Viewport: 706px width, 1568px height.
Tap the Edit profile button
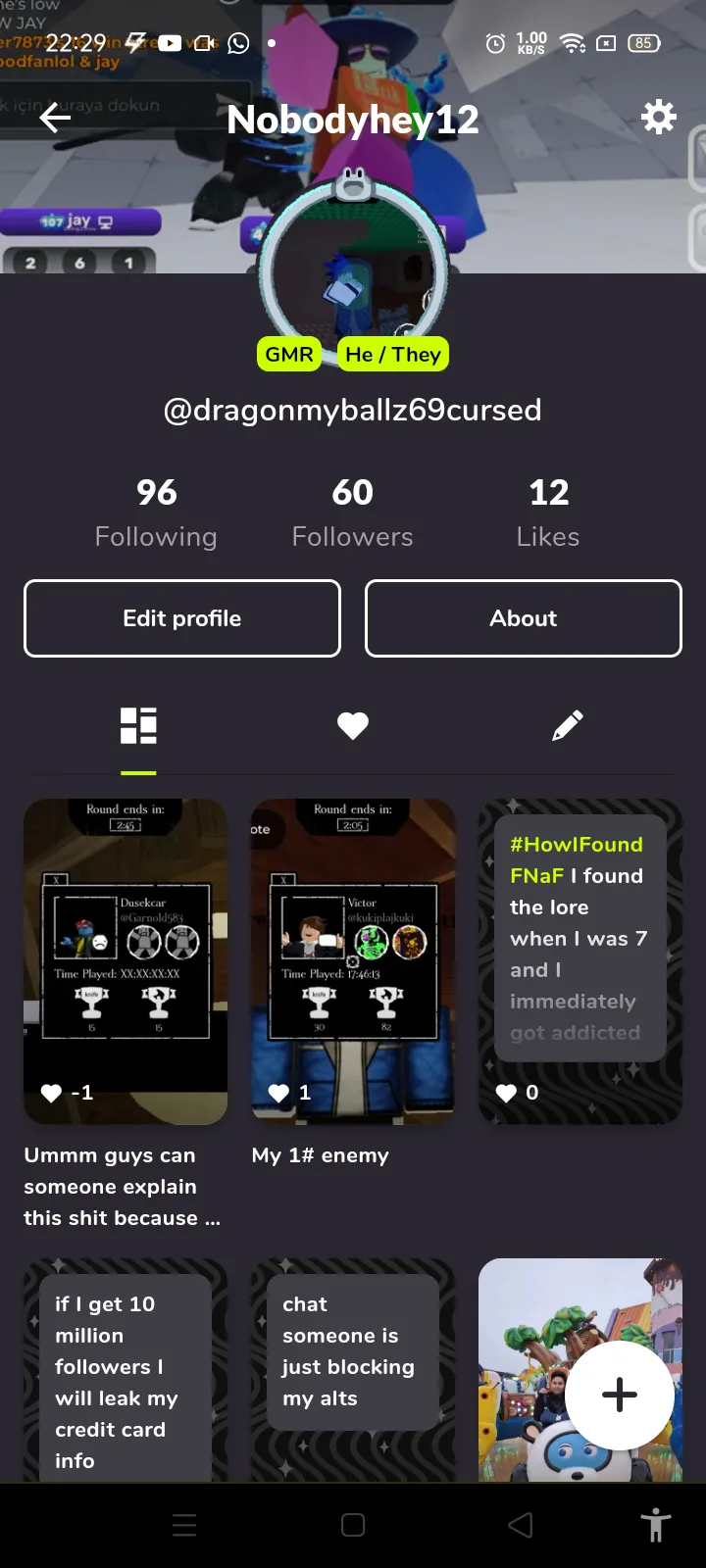pyautogui.click(x=182, y=618)
